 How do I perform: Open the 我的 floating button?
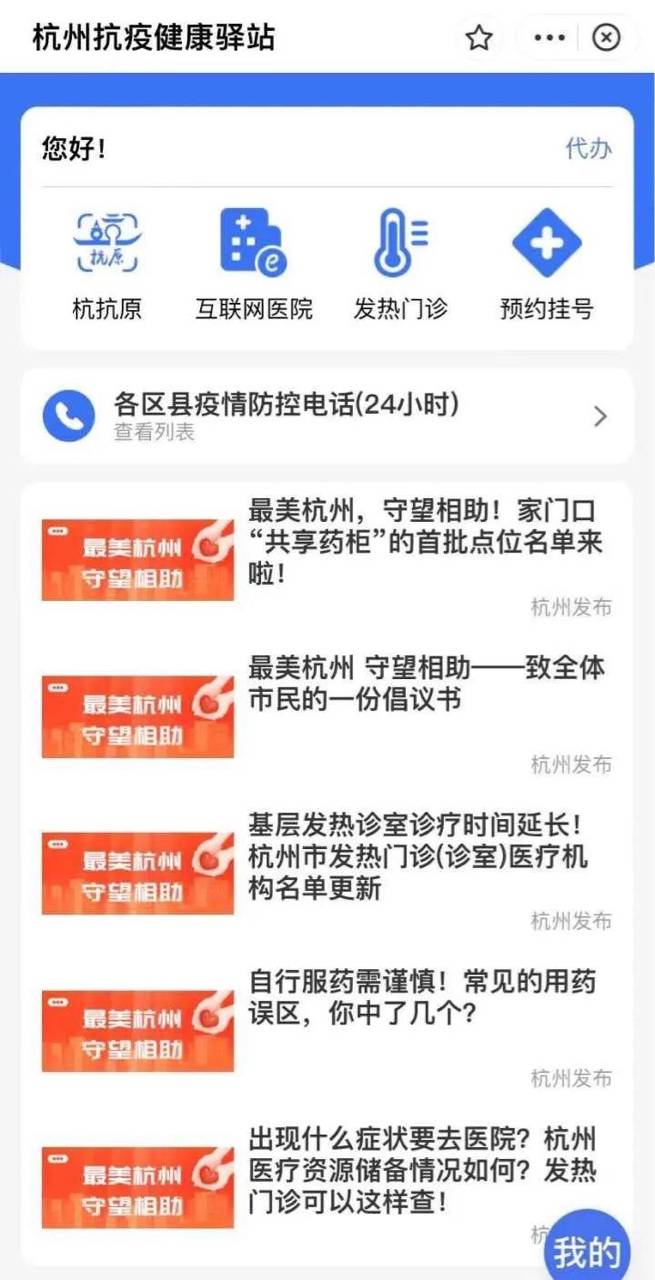pyautogui.click(x=587, y=1252)
